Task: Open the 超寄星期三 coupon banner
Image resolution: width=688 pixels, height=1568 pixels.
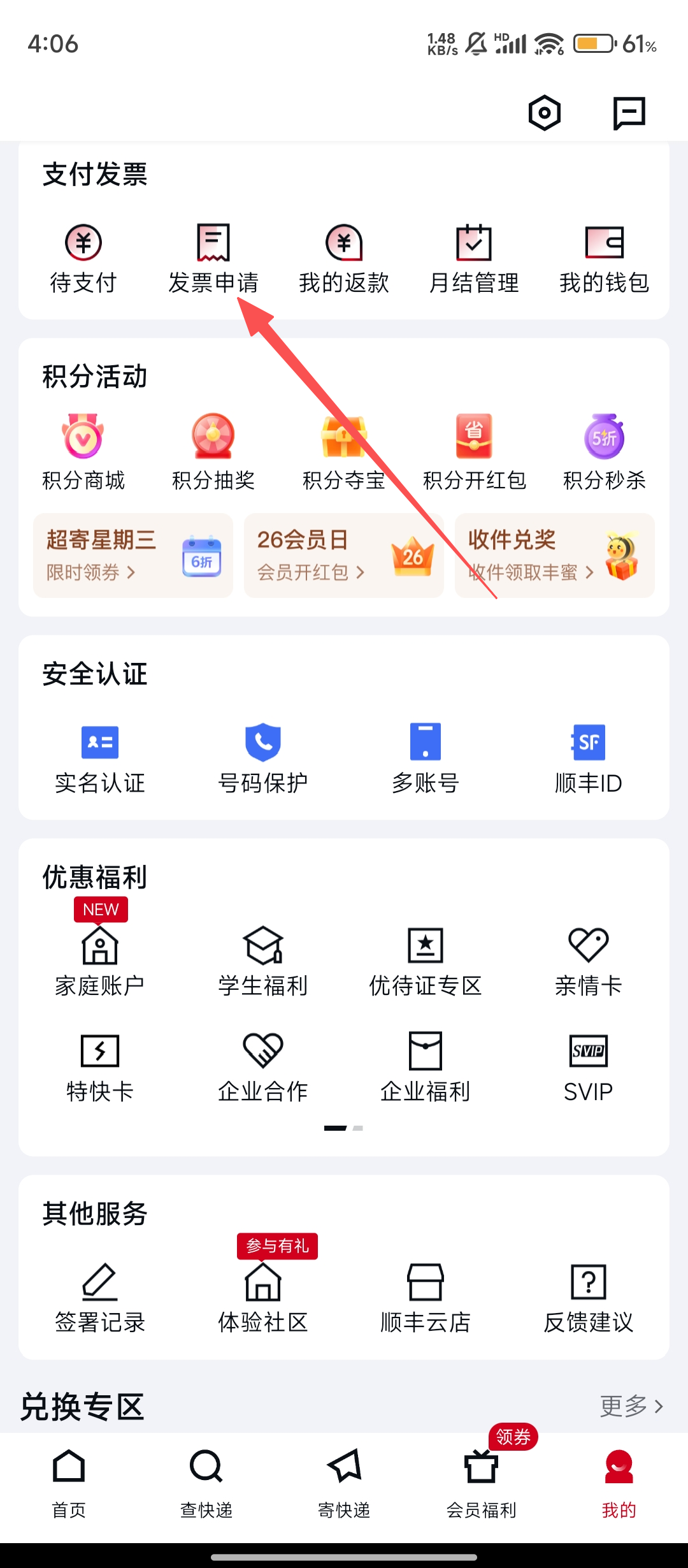Action: (133, 555)
